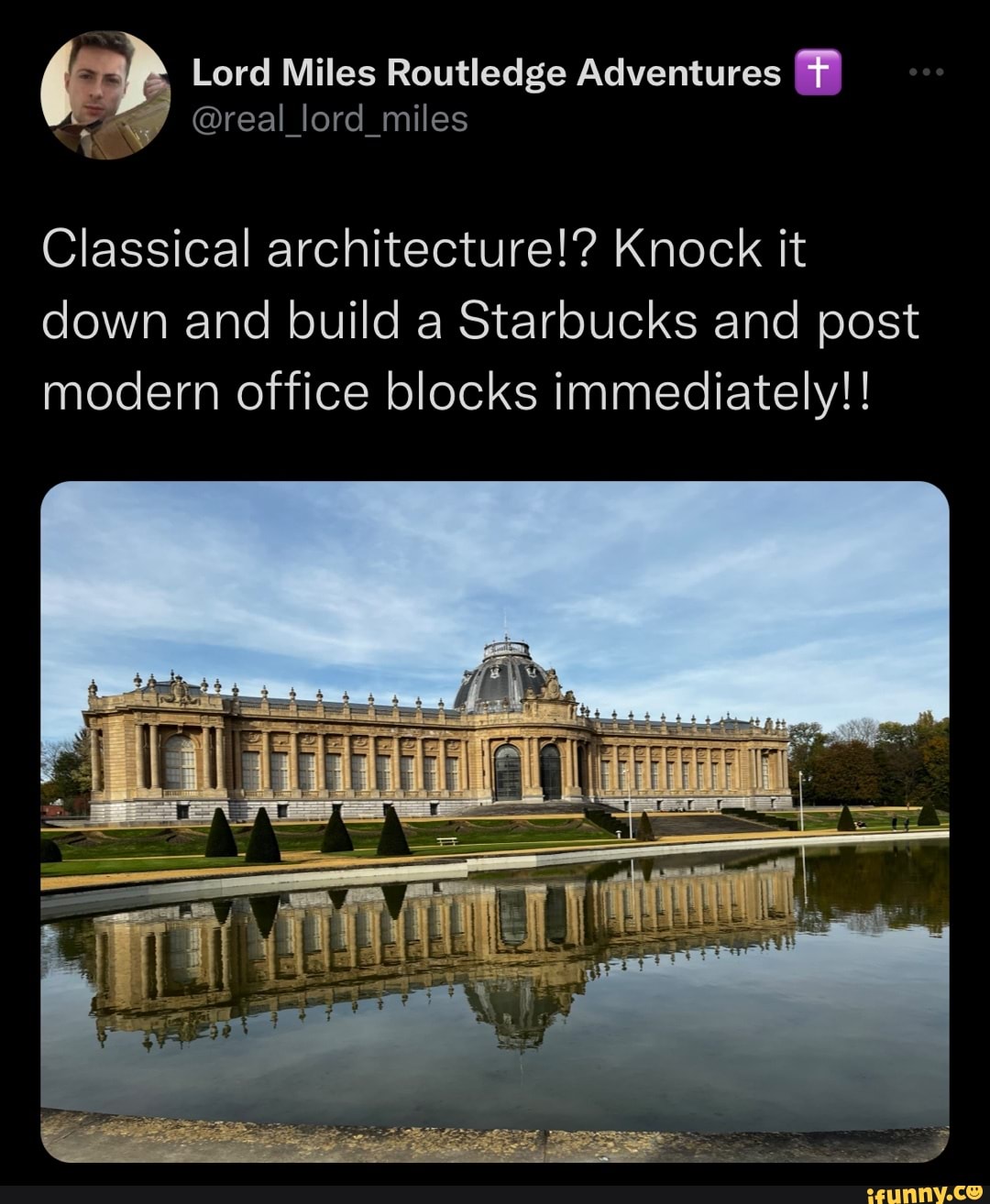This screenshot has width=990, height=1204.
Task: Open Lord Miles Routledge's profile picture
Action: (x=105, y=95)
